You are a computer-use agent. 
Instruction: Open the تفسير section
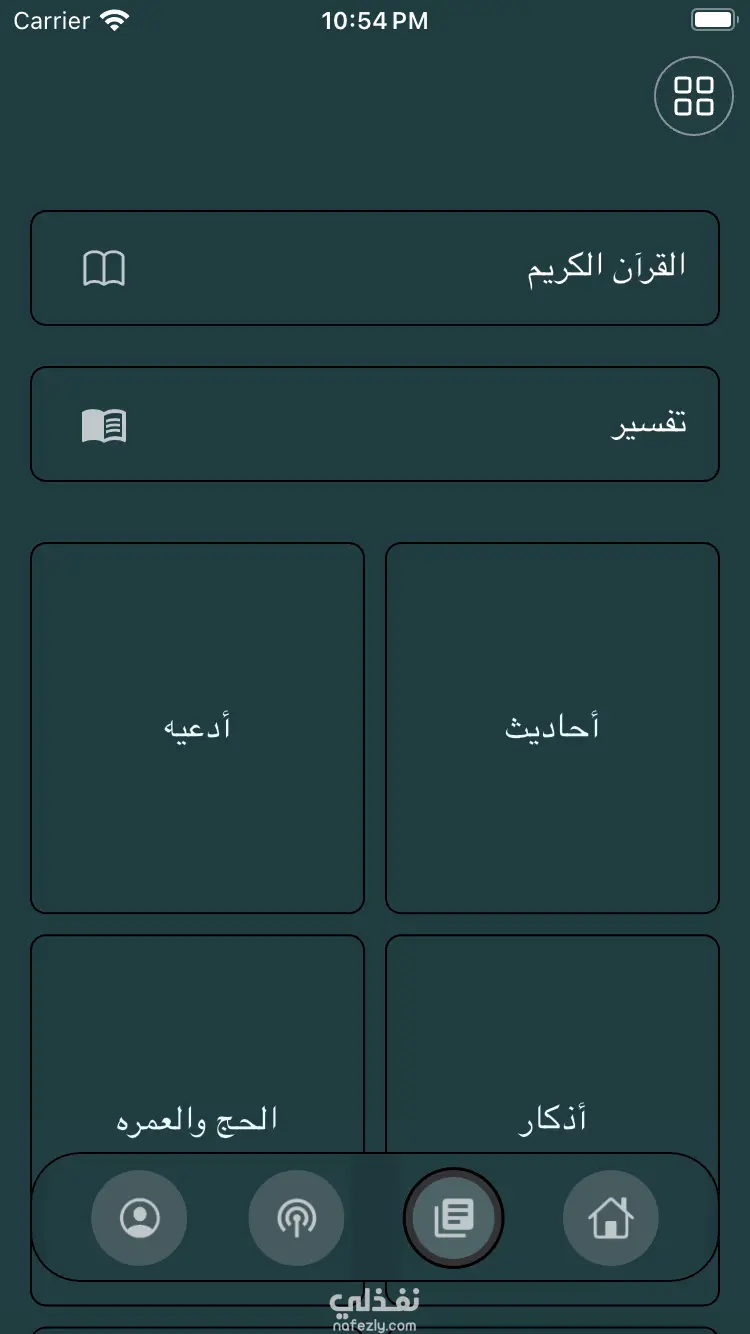(x=375, y=424)
